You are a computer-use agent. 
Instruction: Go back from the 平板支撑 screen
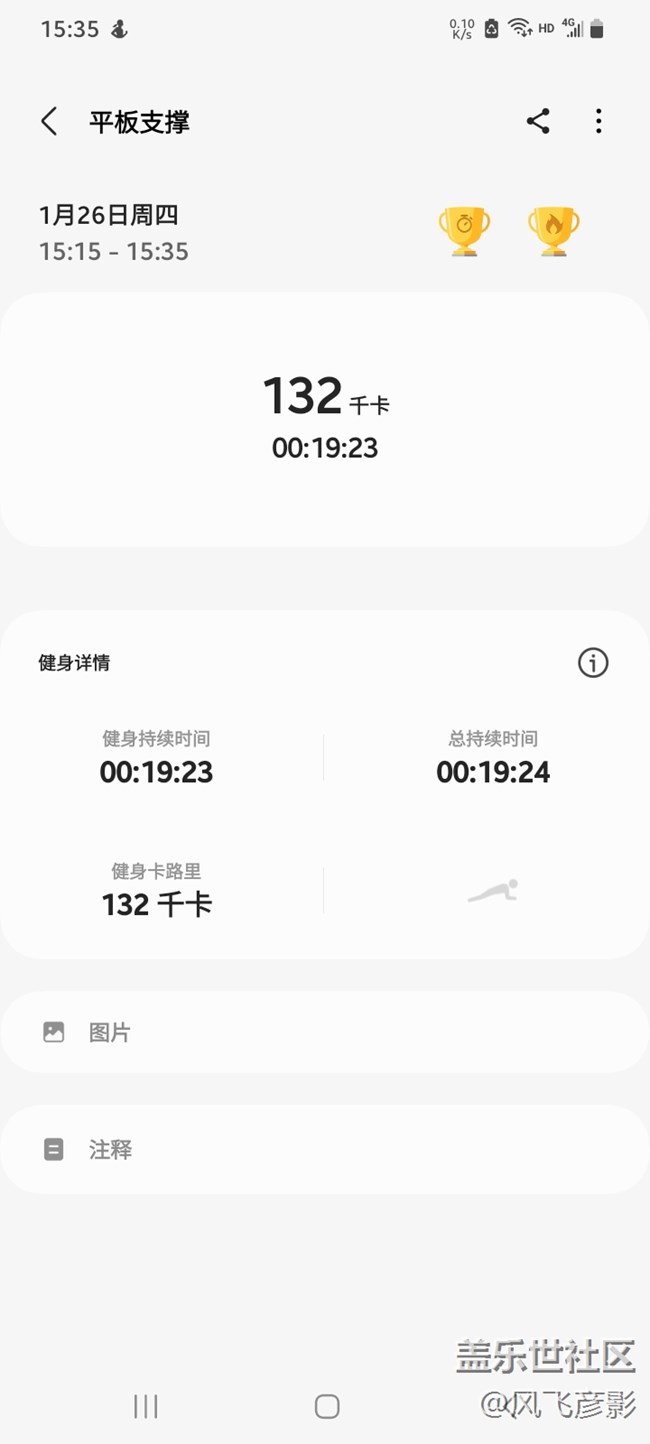click(x=49, y=122)
